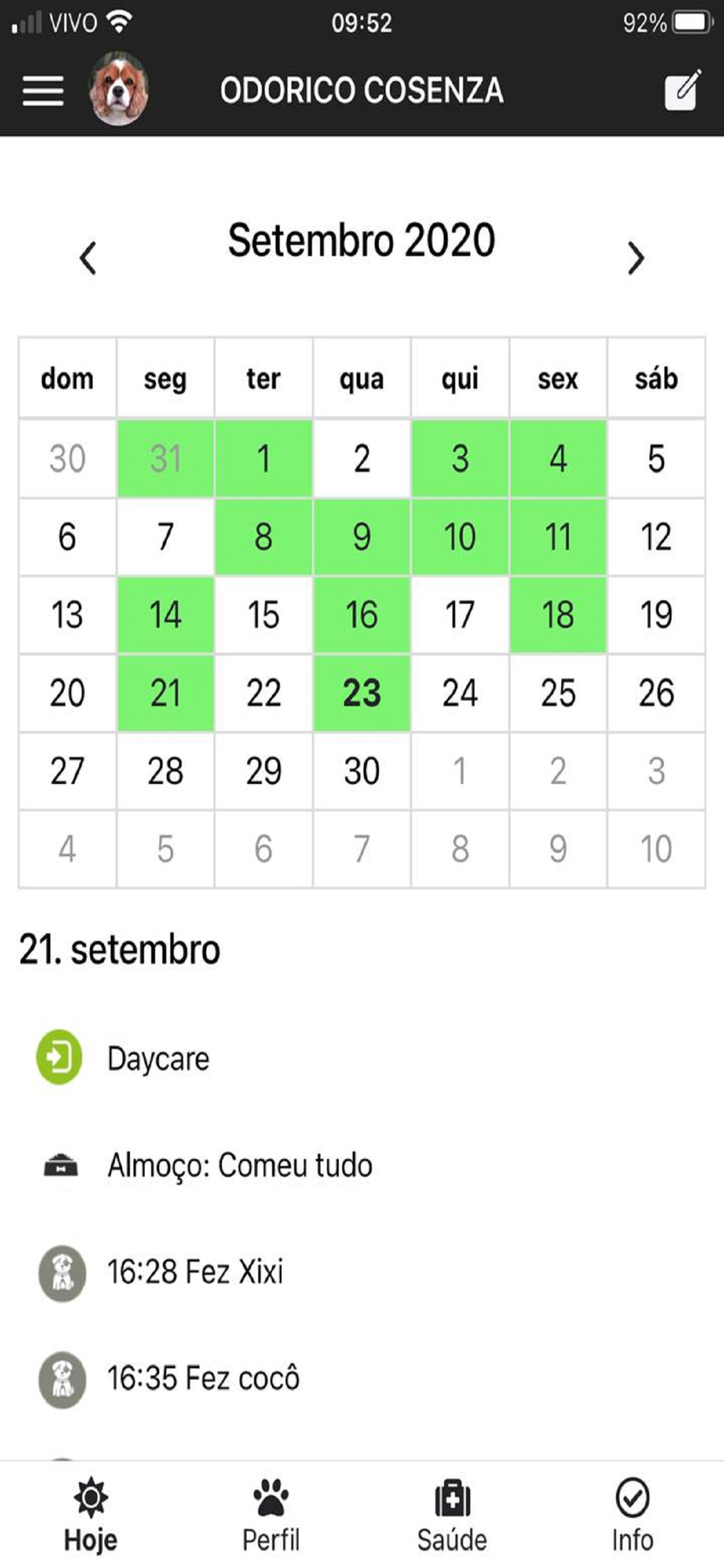Select September 11 on the calendar

coord(558,537)
